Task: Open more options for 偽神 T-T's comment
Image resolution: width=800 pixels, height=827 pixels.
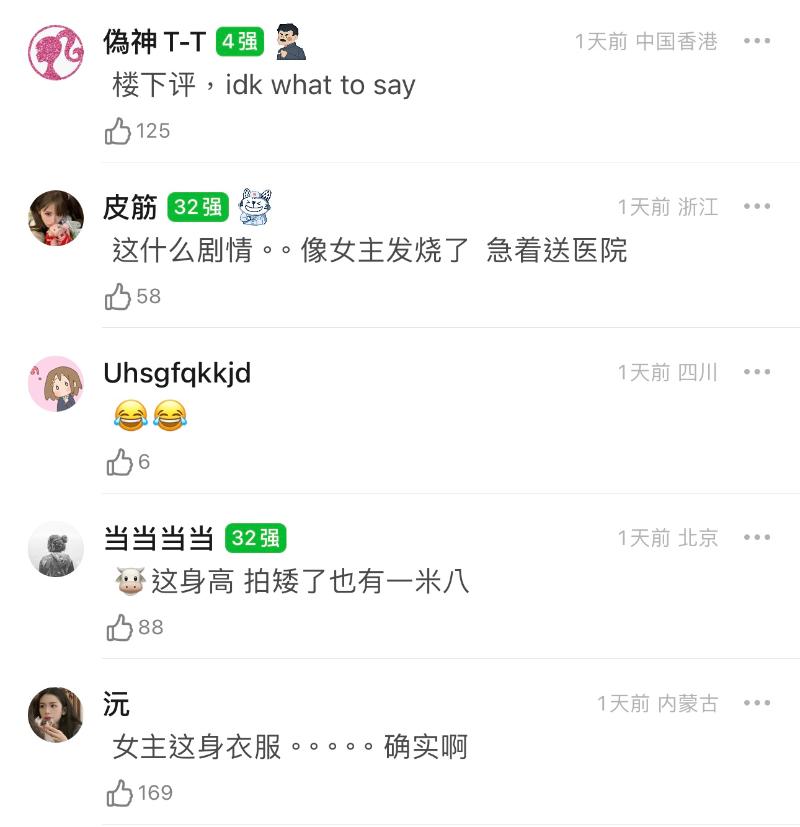Action: pyautogui.click(x=757, y=41)
